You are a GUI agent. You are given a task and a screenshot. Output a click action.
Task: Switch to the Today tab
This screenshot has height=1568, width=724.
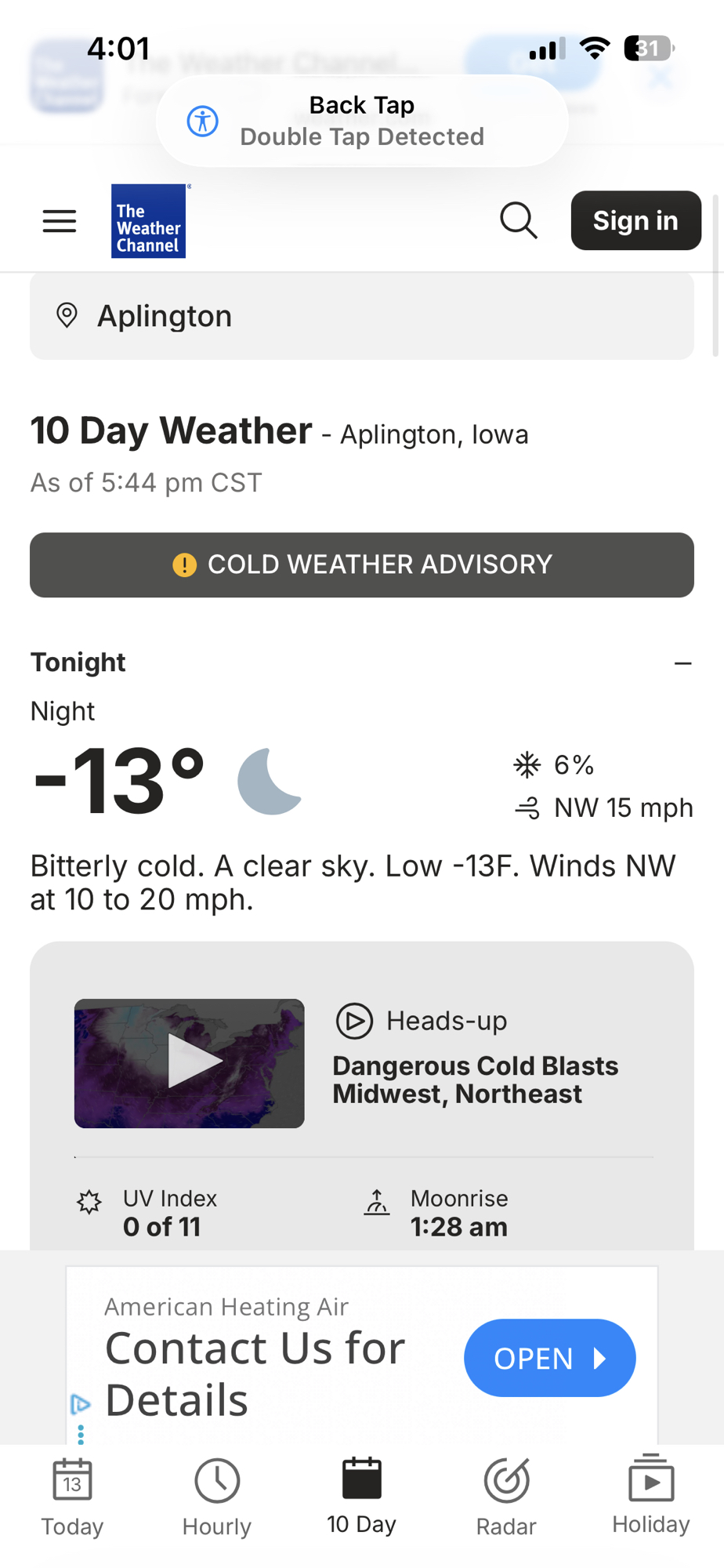click(72, 1496)
